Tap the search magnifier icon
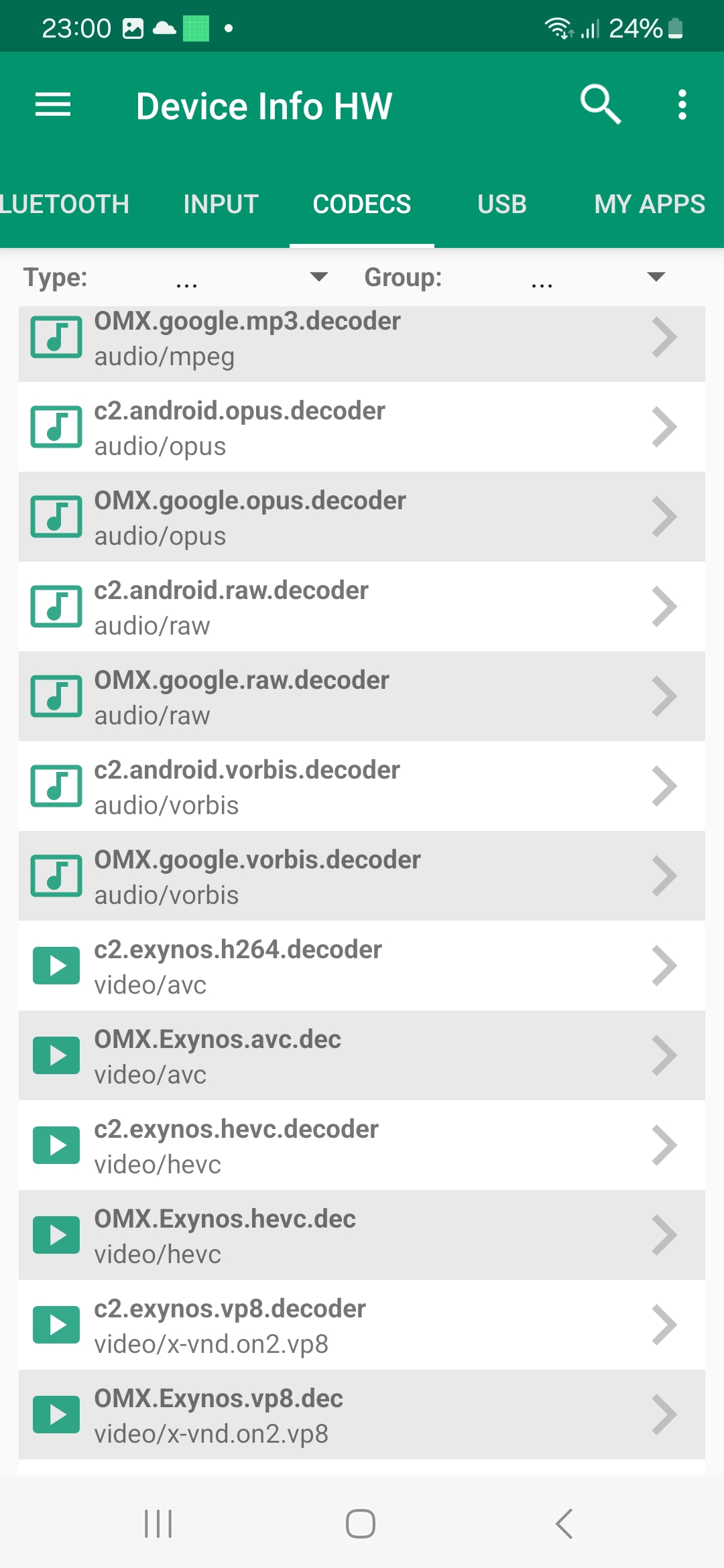 [x=600, y=105]
